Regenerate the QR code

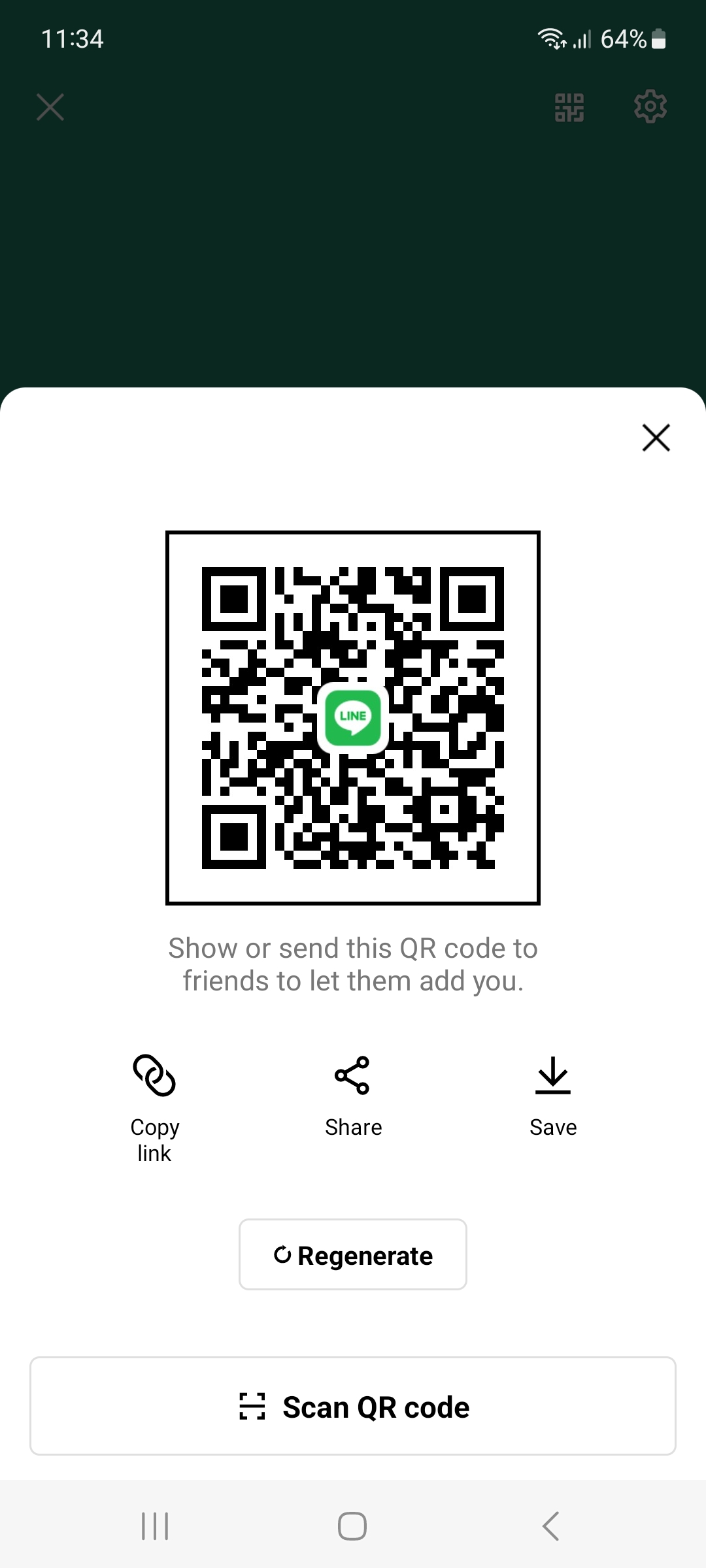coord(353,1254)
